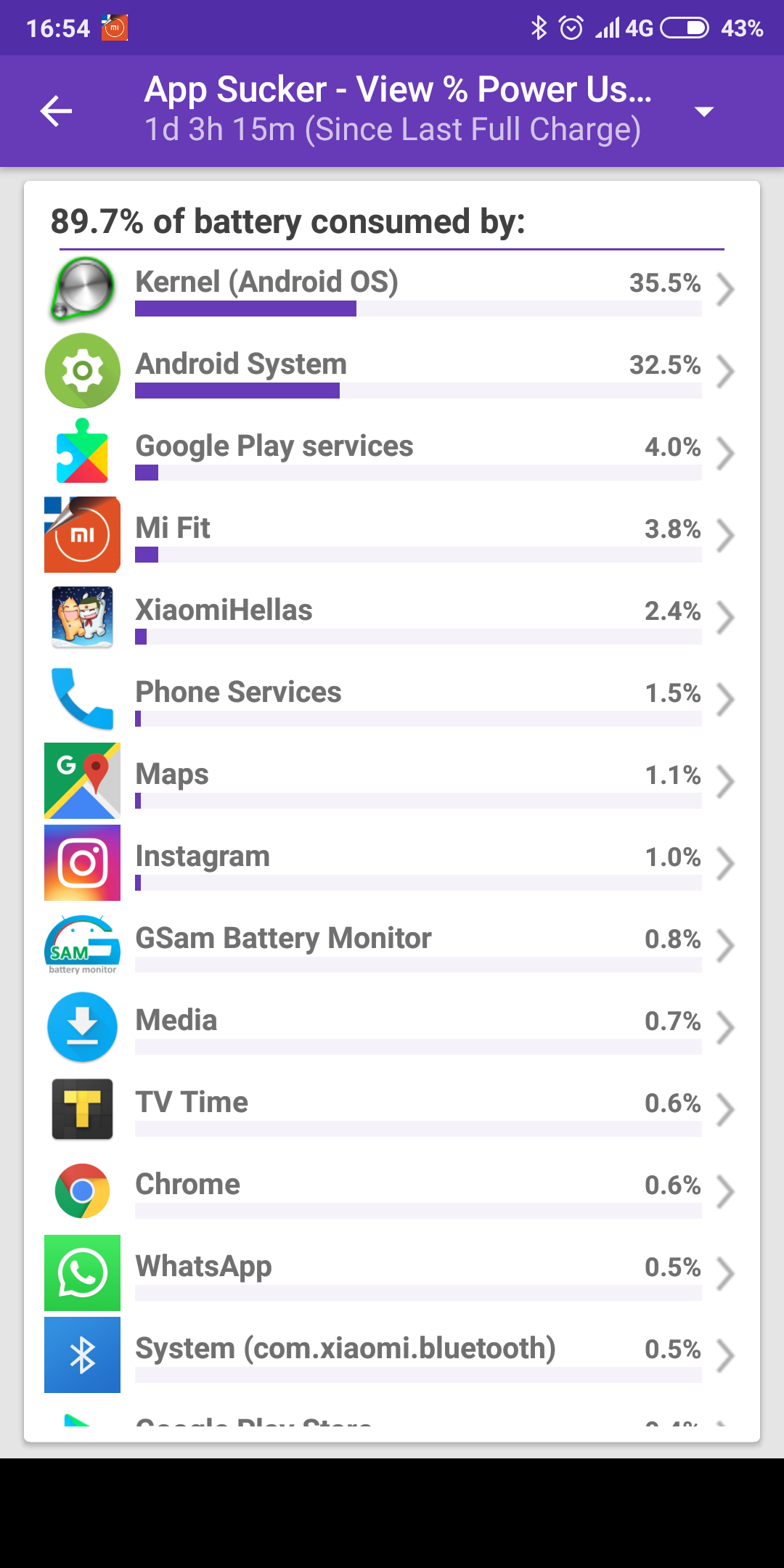Go back using the arrow icon

pos(56,111)
